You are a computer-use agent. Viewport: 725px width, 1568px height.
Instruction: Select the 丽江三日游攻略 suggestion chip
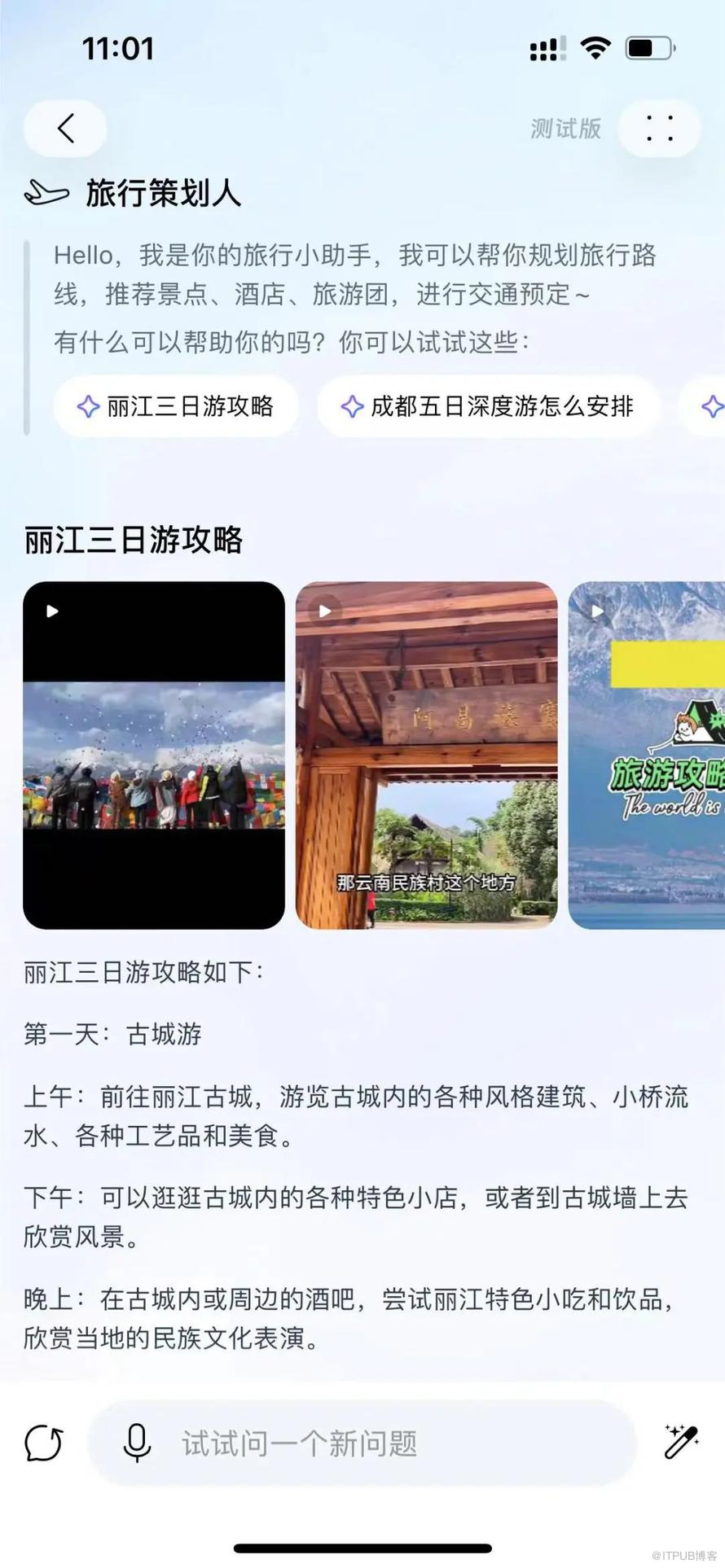tap(176, 406)
